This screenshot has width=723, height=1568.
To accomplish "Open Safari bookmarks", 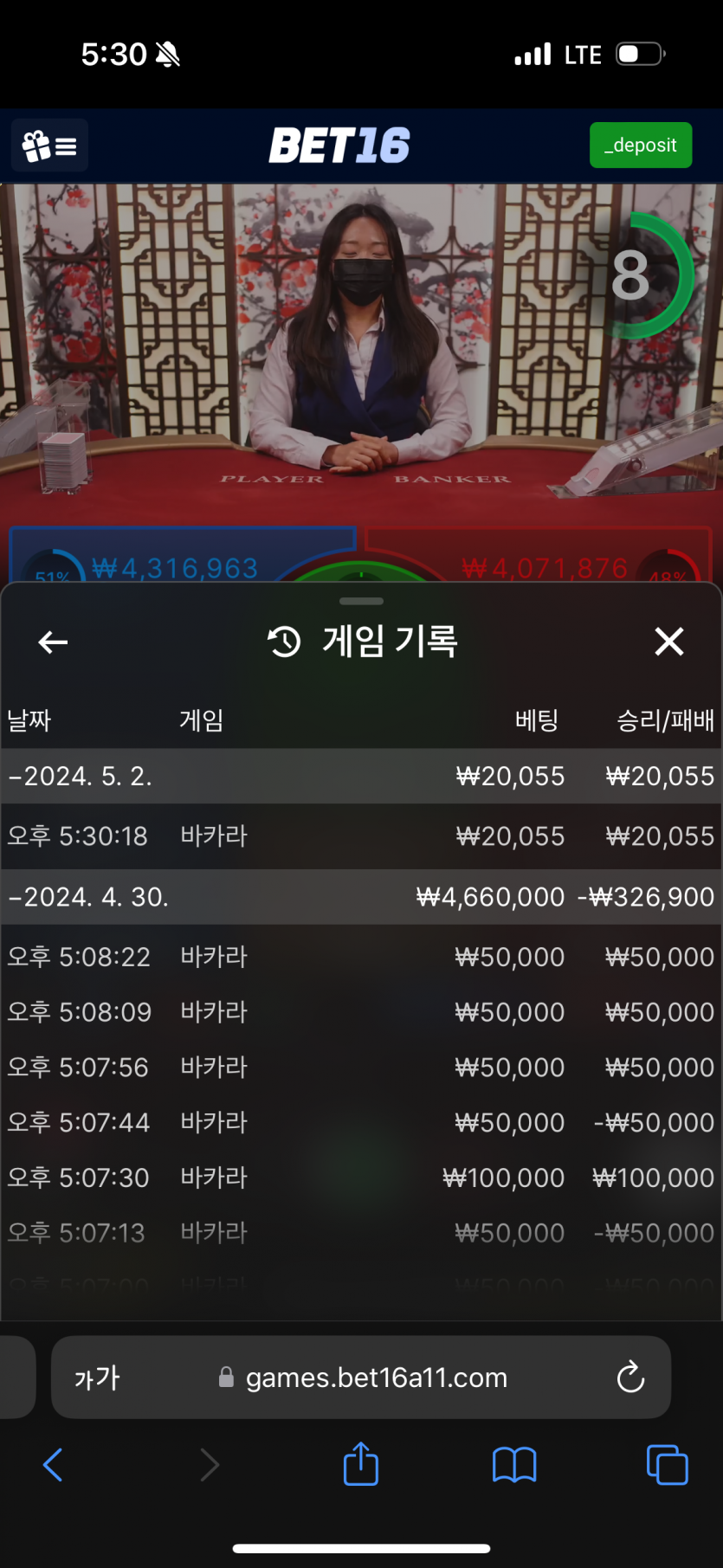I will click(513, 1465).
